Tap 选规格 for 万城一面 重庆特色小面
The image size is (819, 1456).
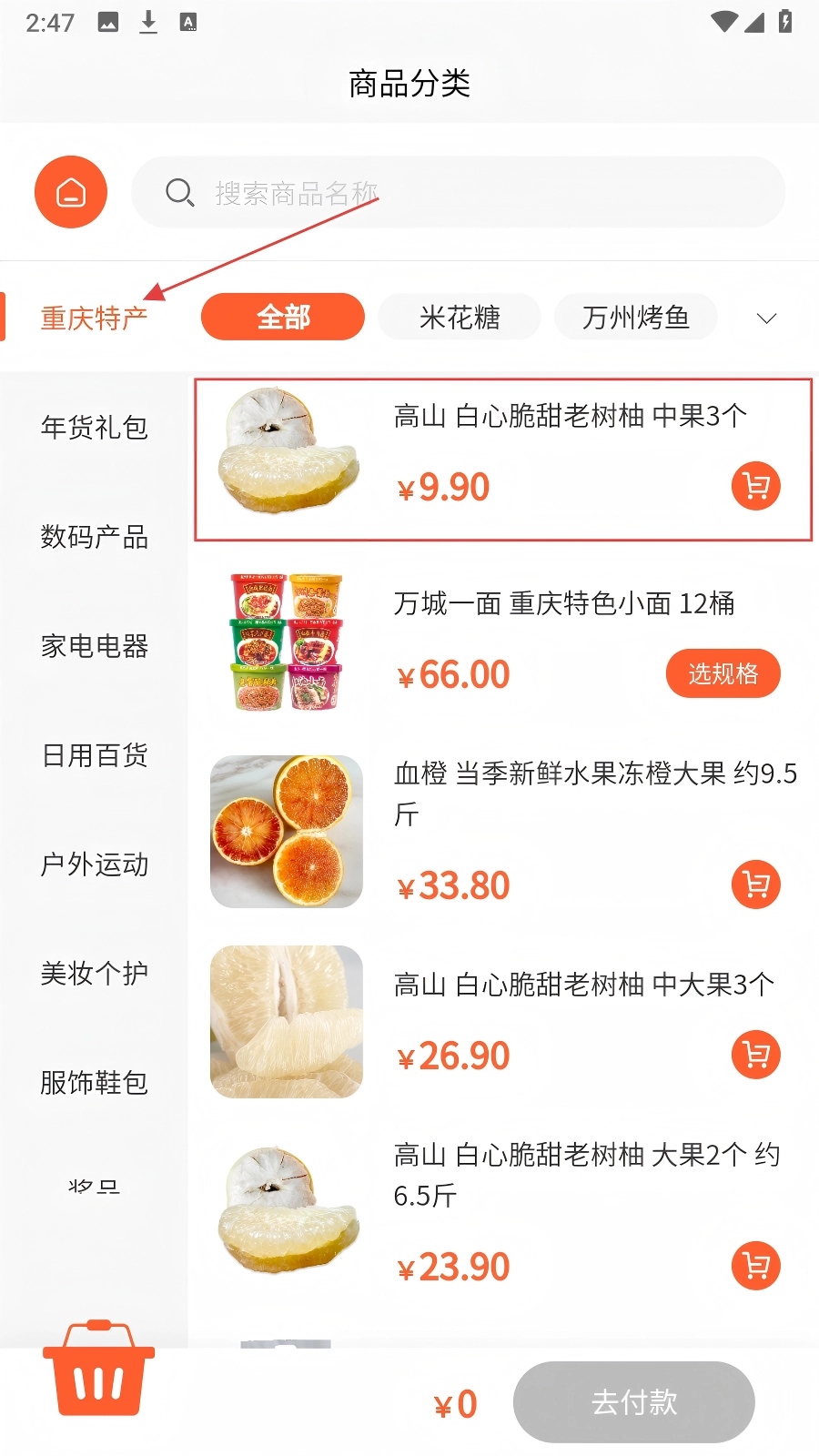pyautogui.click(x=723, y=673)
